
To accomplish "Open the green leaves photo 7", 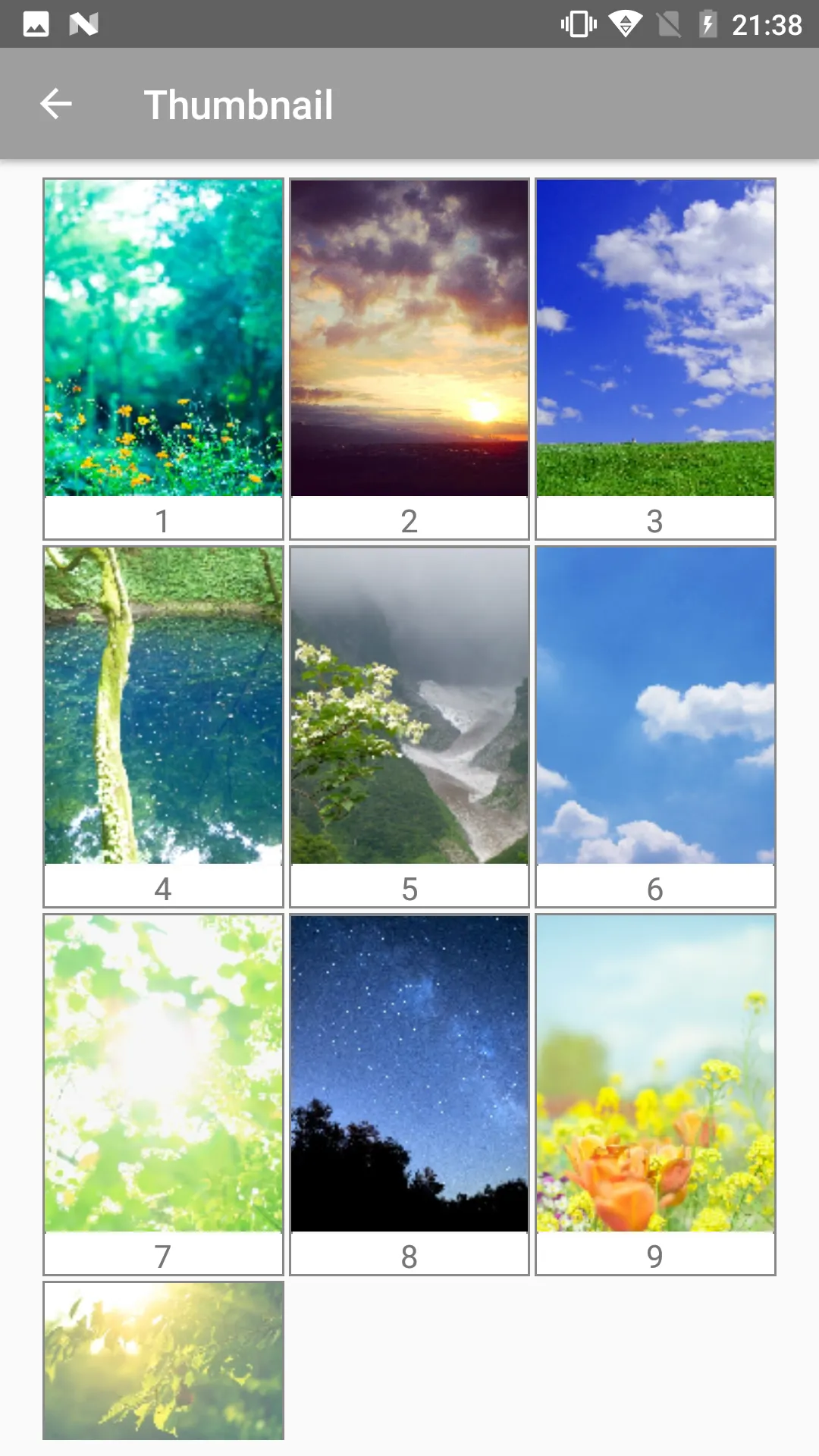I will (163, 1073).
